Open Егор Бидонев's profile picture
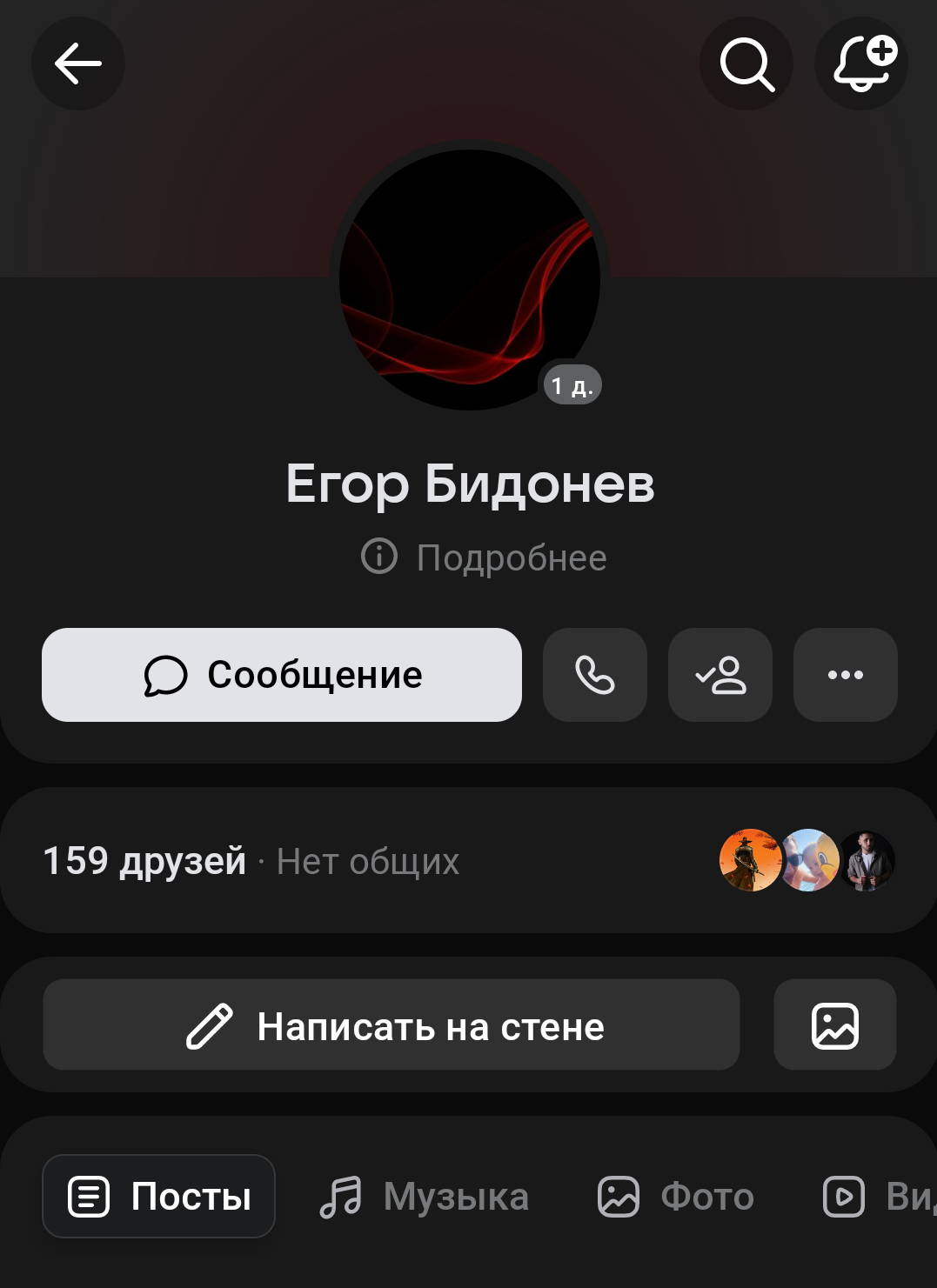937x1288 pixels. pos(469,278)
